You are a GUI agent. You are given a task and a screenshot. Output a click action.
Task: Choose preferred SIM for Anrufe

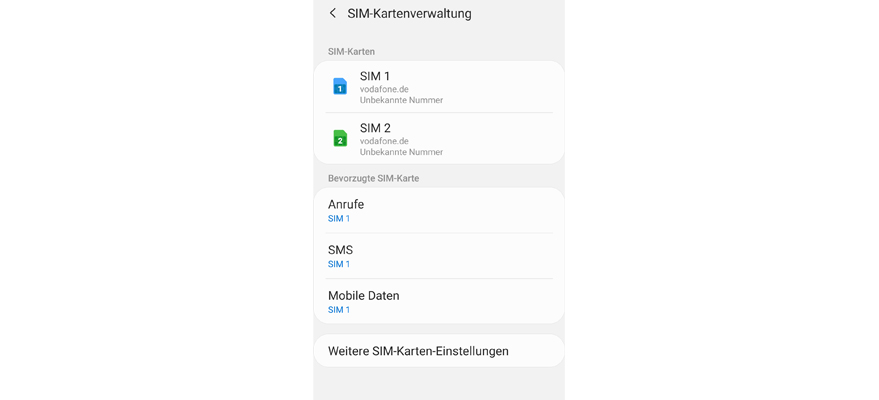[x=438, y=210]
